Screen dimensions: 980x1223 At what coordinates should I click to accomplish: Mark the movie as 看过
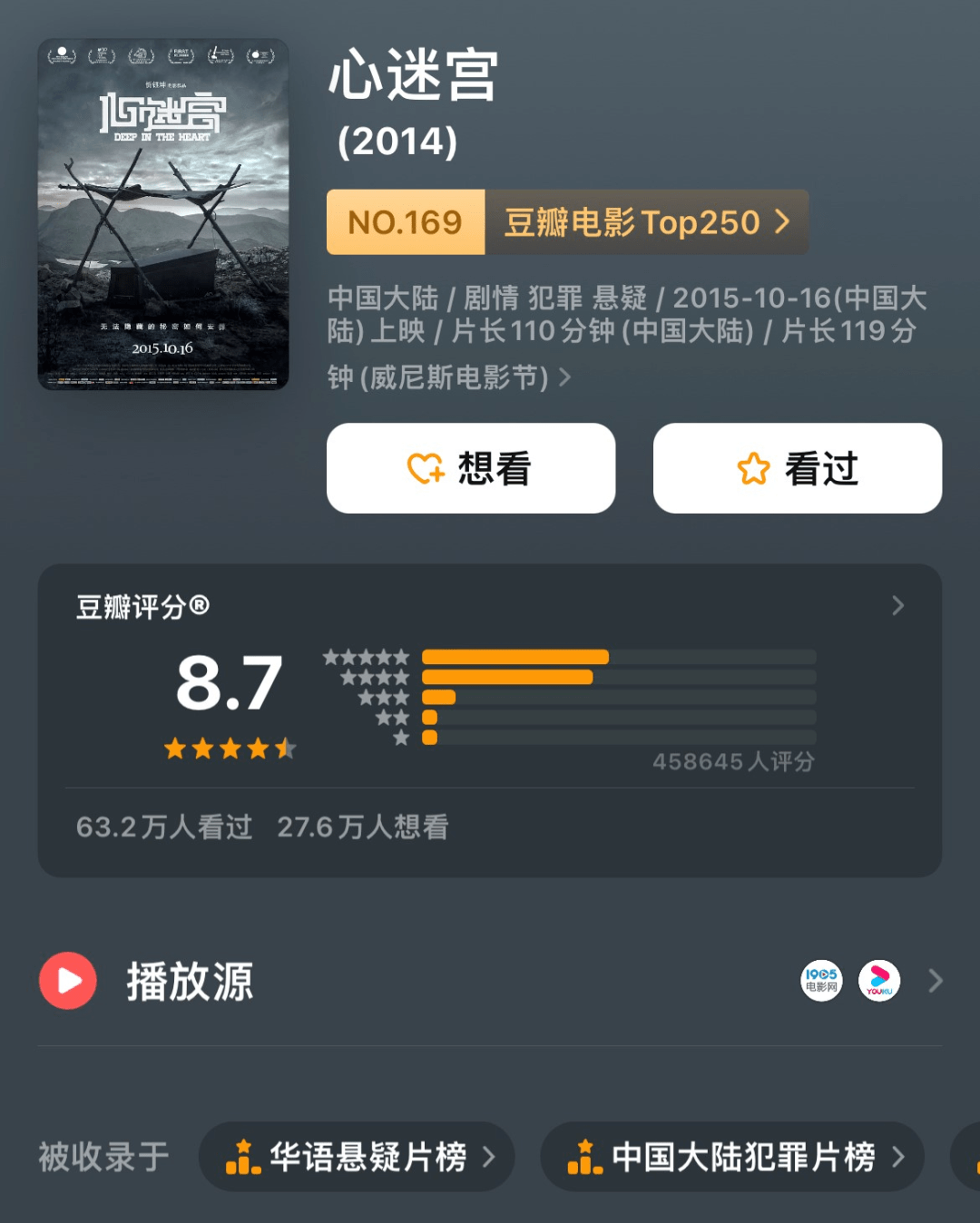tap(797, 468)
